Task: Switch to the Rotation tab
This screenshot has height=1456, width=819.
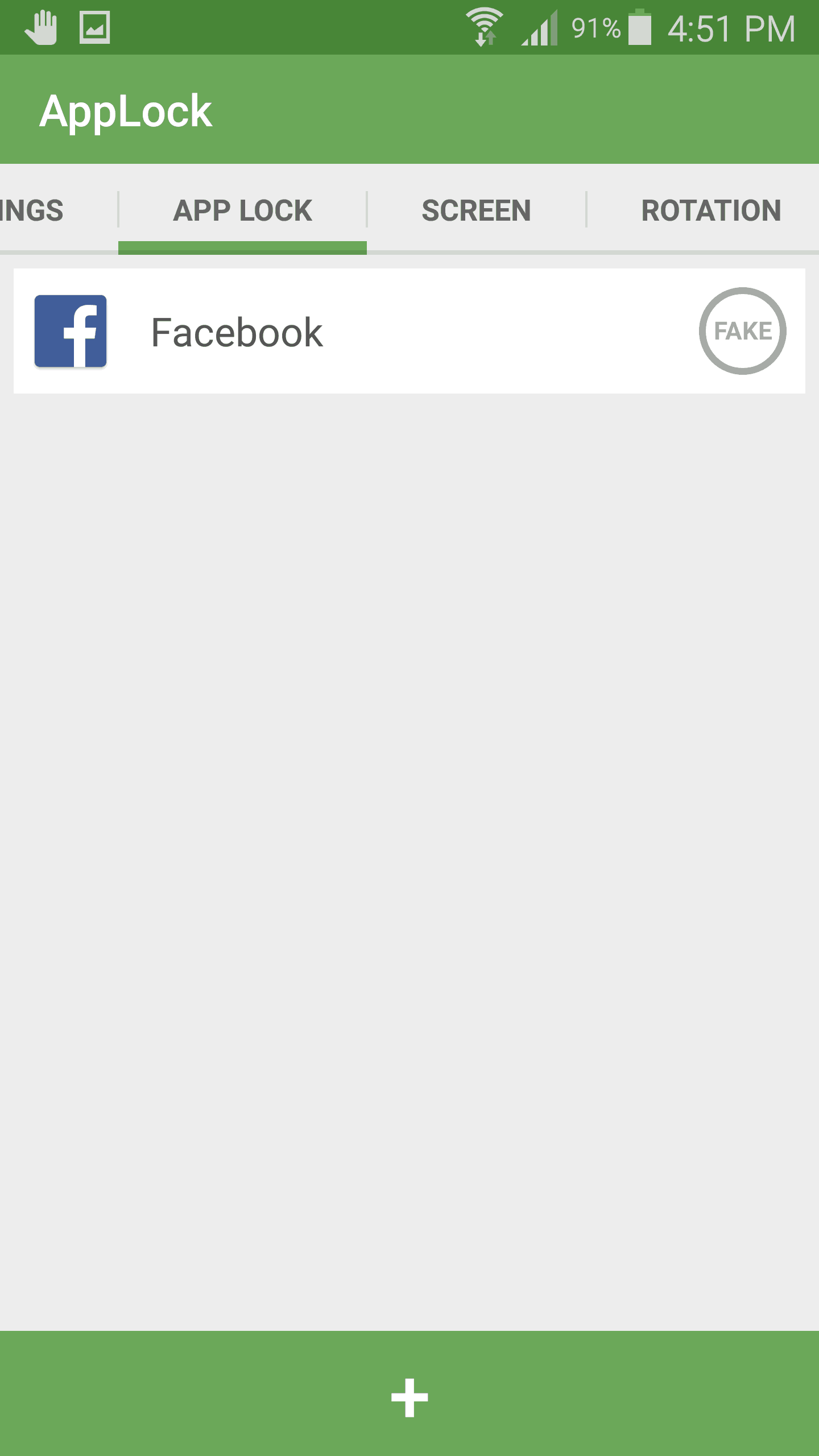Action: 710,210
